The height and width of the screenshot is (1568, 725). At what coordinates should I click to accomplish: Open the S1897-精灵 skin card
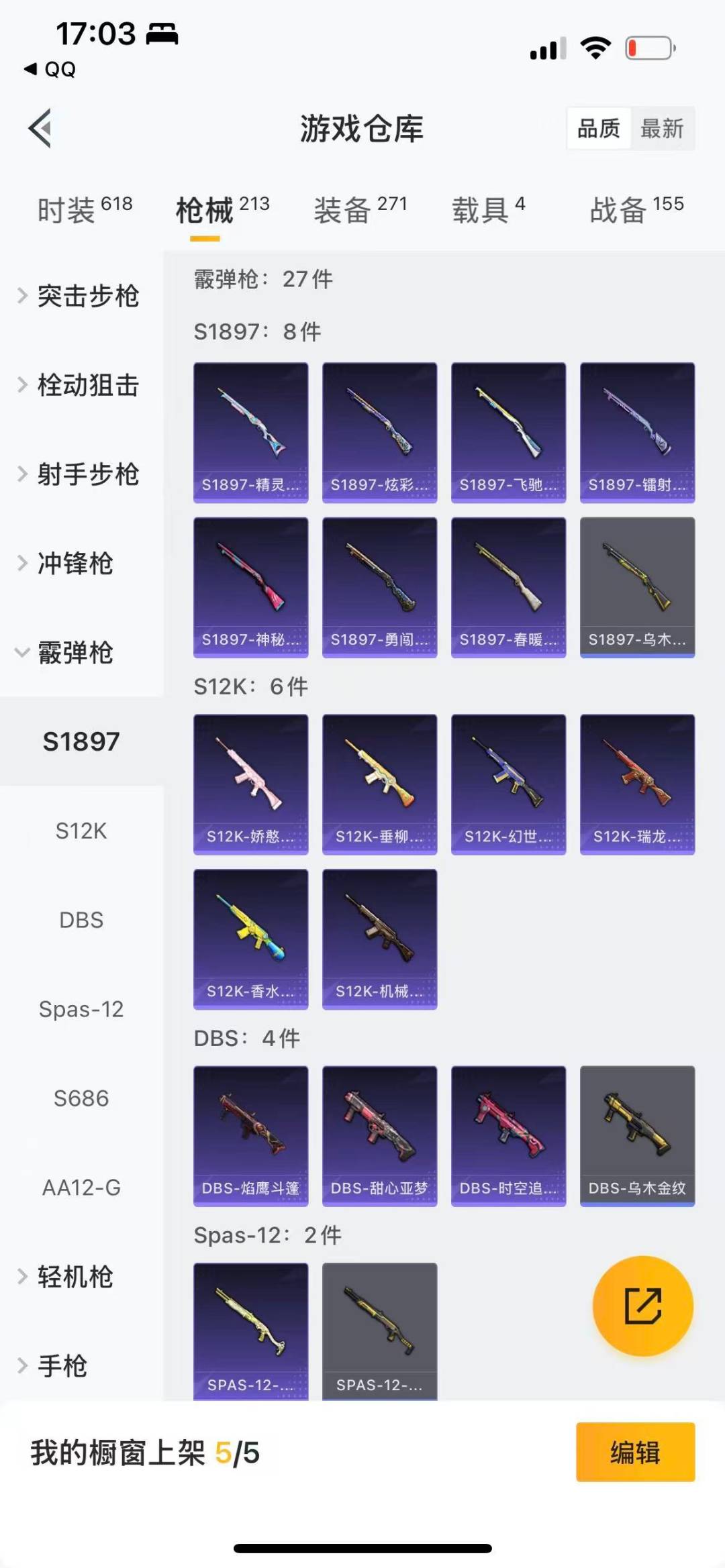point(250,431)
